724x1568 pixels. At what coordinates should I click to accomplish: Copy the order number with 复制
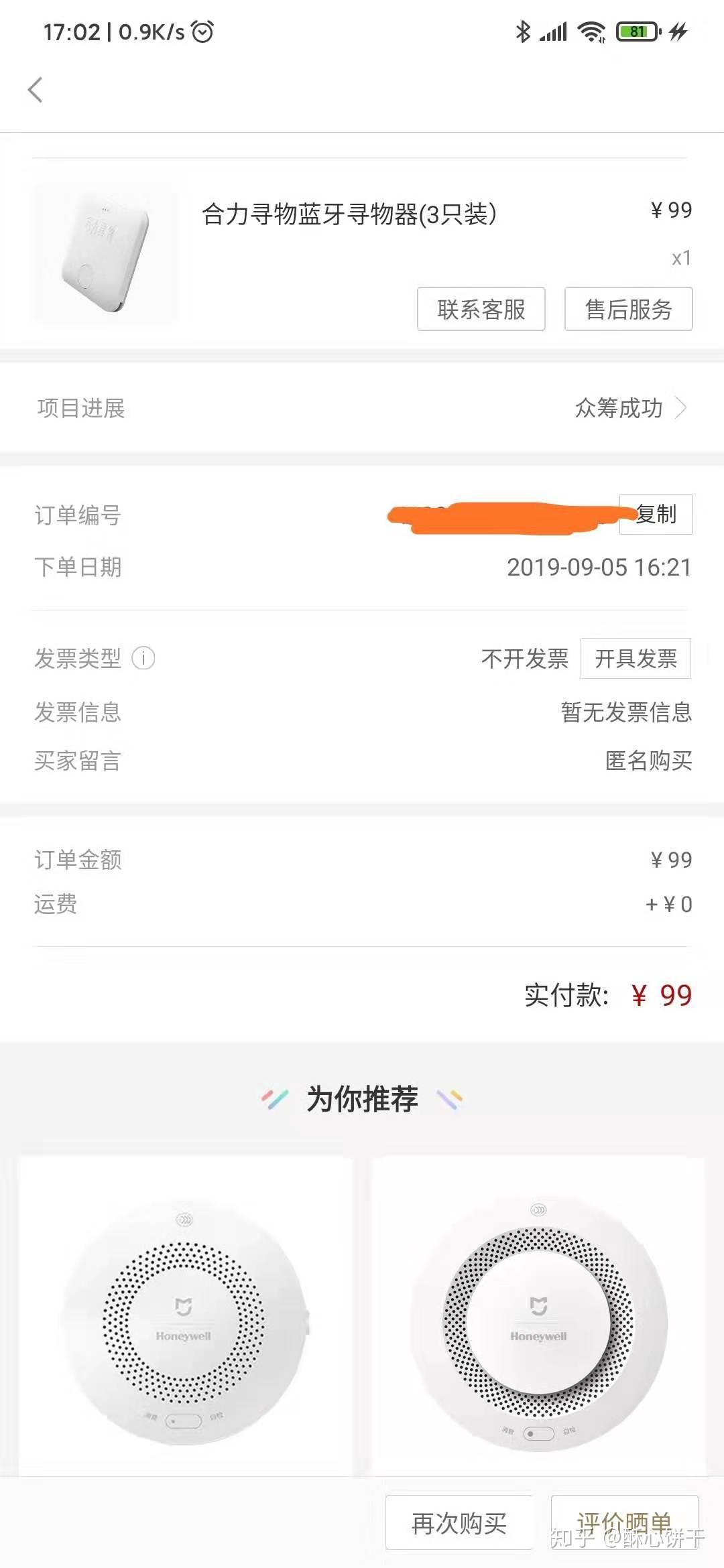point(656,514)
